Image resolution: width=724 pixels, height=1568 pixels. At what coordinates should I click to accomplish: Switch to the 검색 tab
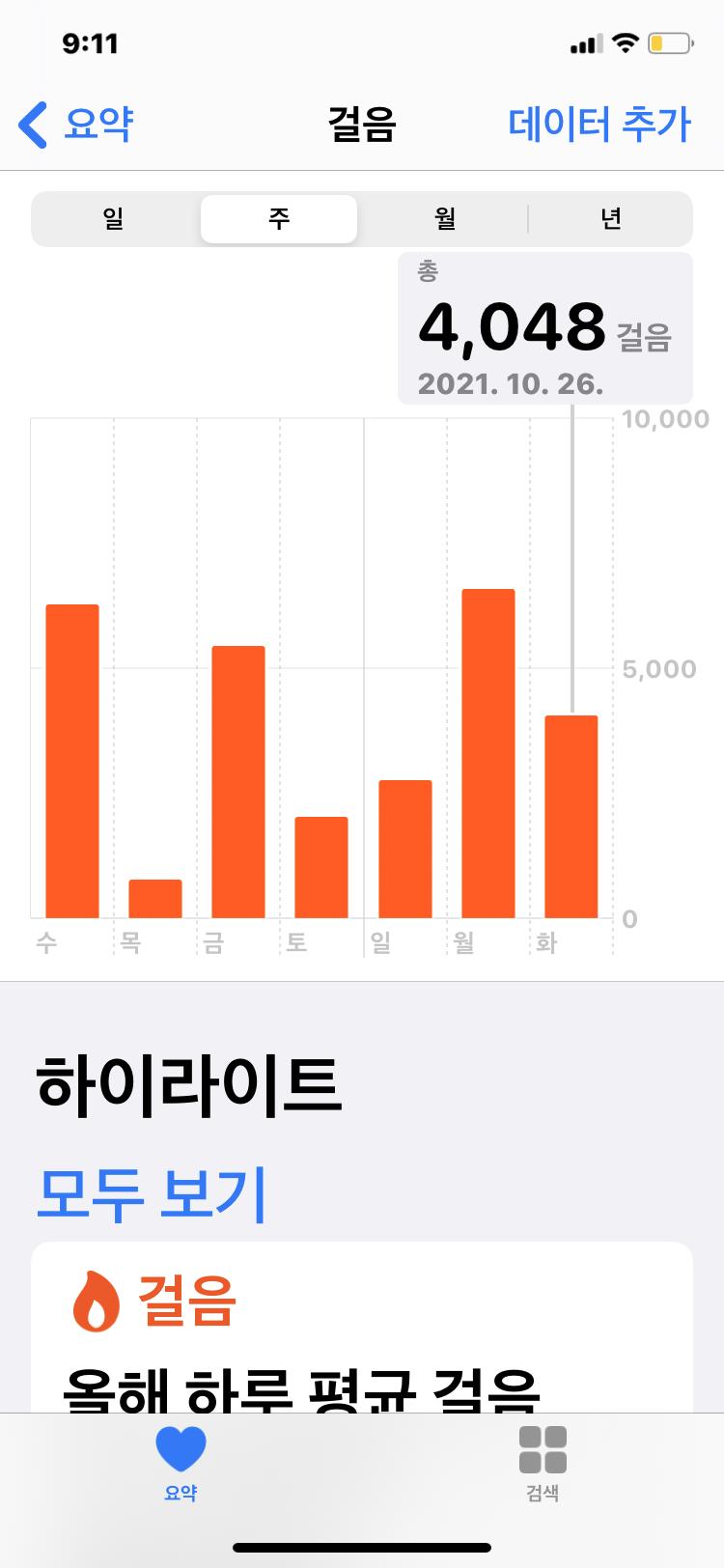(543, 1464)
